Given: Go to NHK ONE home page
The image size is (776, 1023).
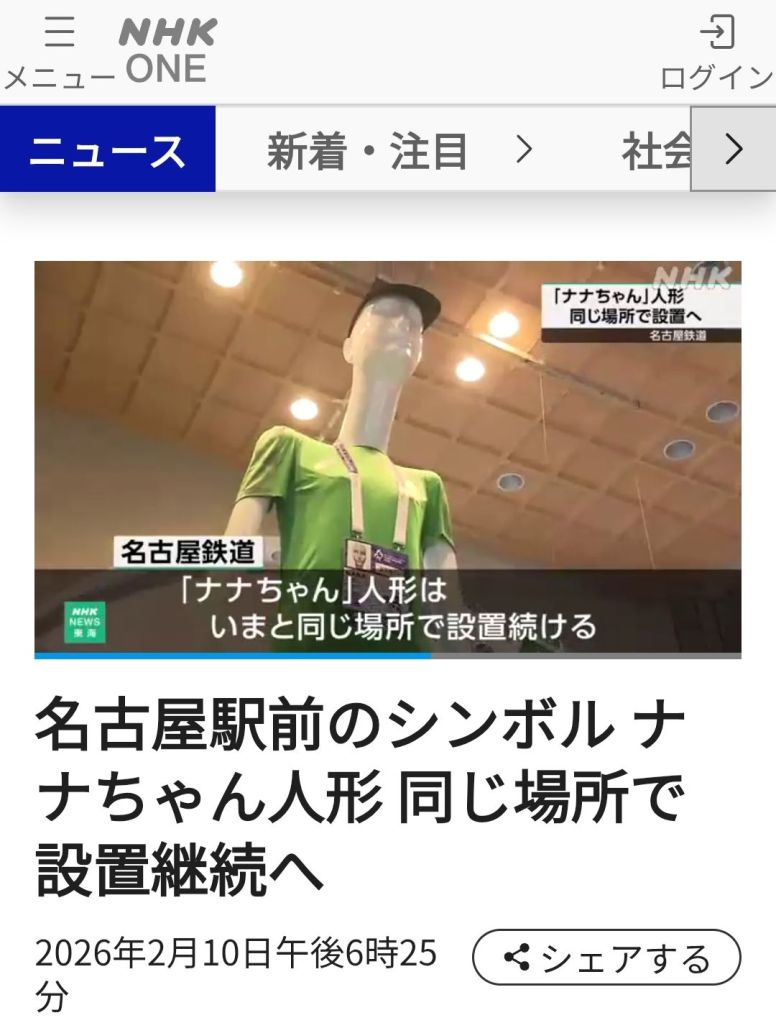Looking at the screenshot, I should tap(167, 50).
